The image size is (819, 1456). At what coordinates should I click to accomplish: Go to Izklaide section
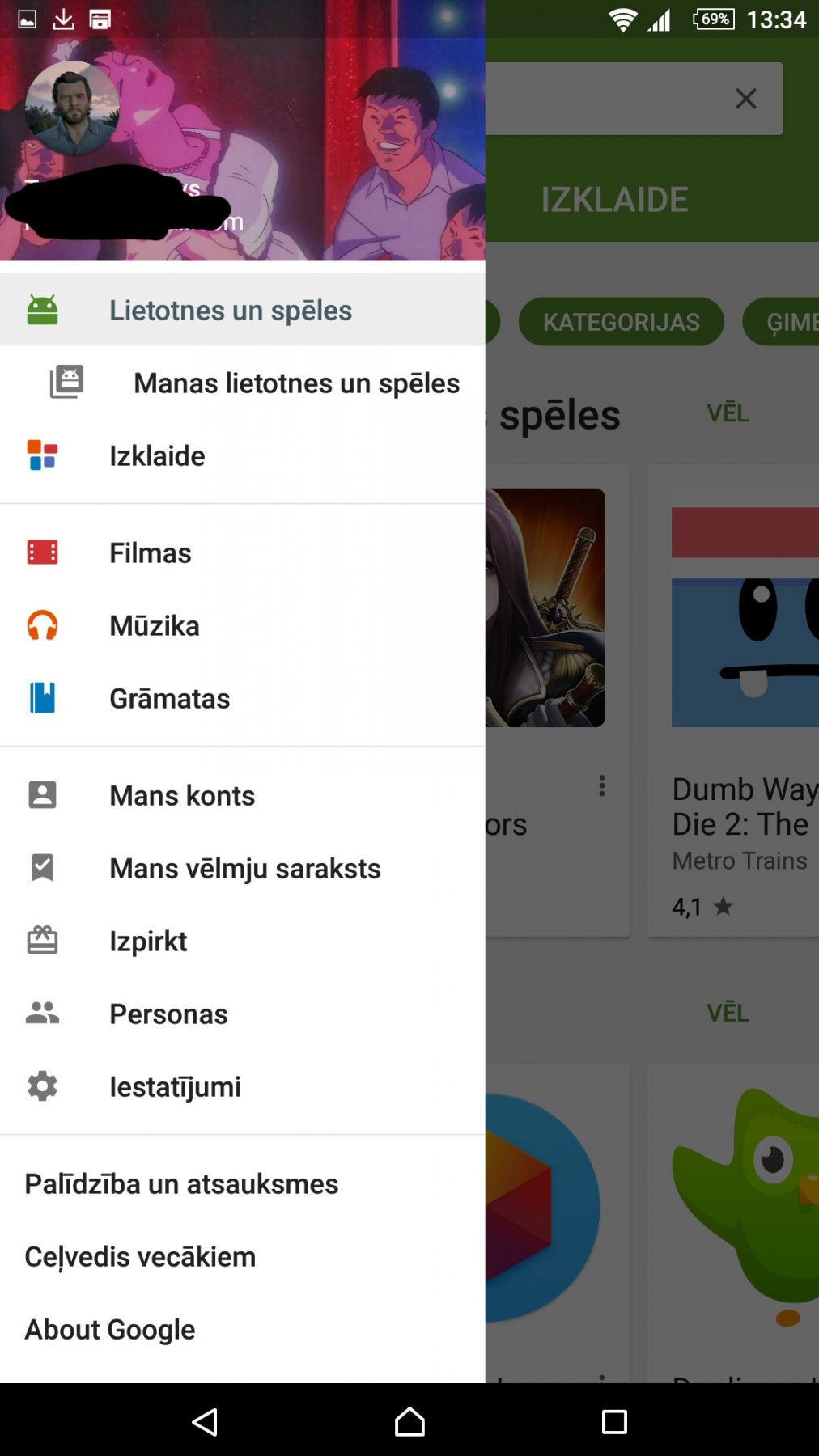click(157, 456)
